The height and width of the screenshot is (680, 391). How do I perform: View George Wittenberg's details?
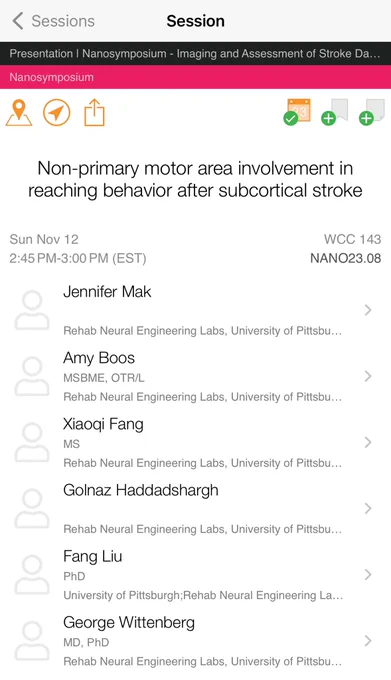(196, 641)
